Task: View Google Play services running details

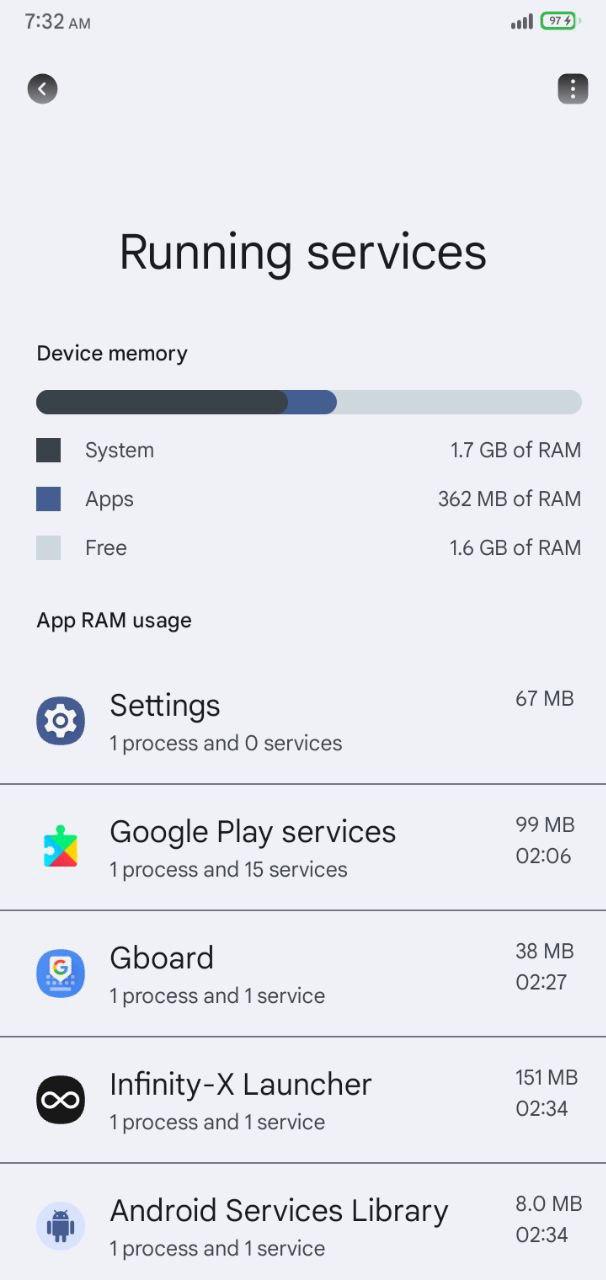Action: (x=303, y=847)
